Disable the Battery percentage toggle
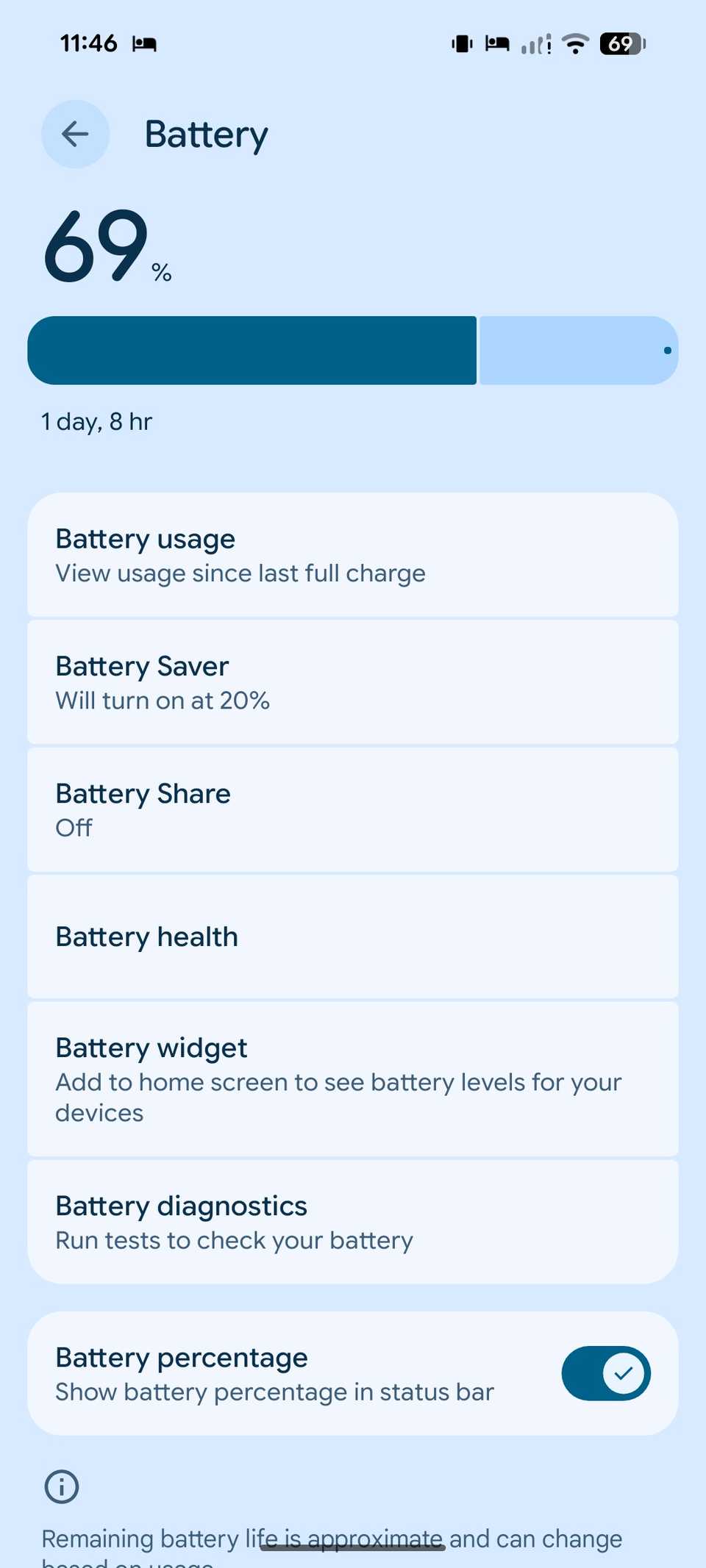The height and width of the screenshot is (1568, 706). [x=605, y=1372]
